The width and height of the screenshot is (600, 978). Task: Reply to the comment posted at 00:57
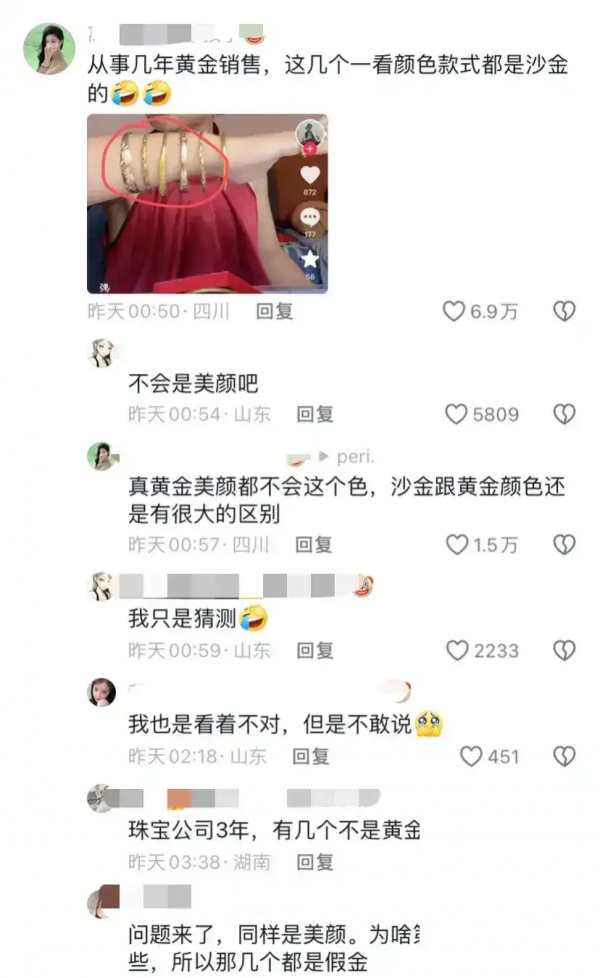click(x=314, y=545)
